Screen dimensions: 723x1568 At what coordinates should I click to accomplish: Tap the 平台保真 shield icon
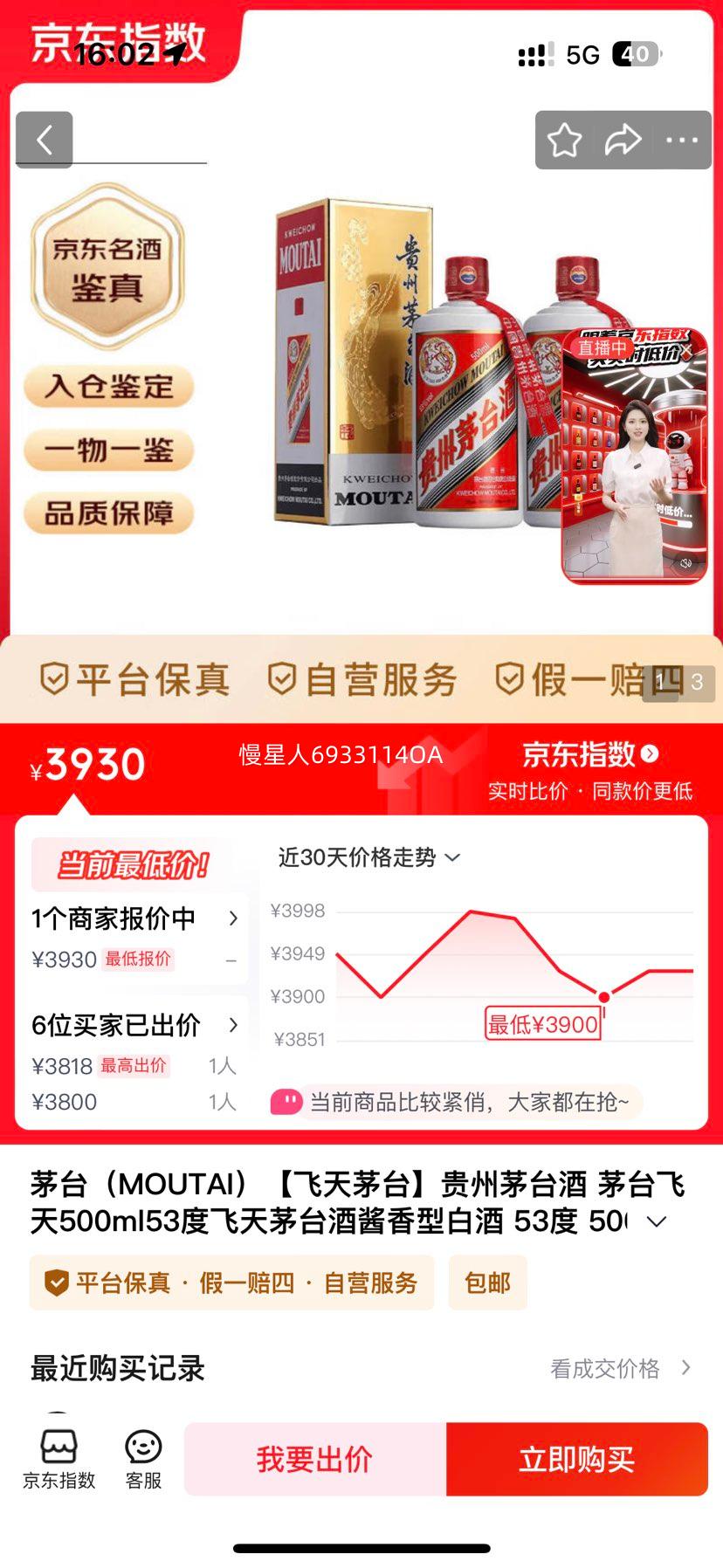(x=54, y=677)
